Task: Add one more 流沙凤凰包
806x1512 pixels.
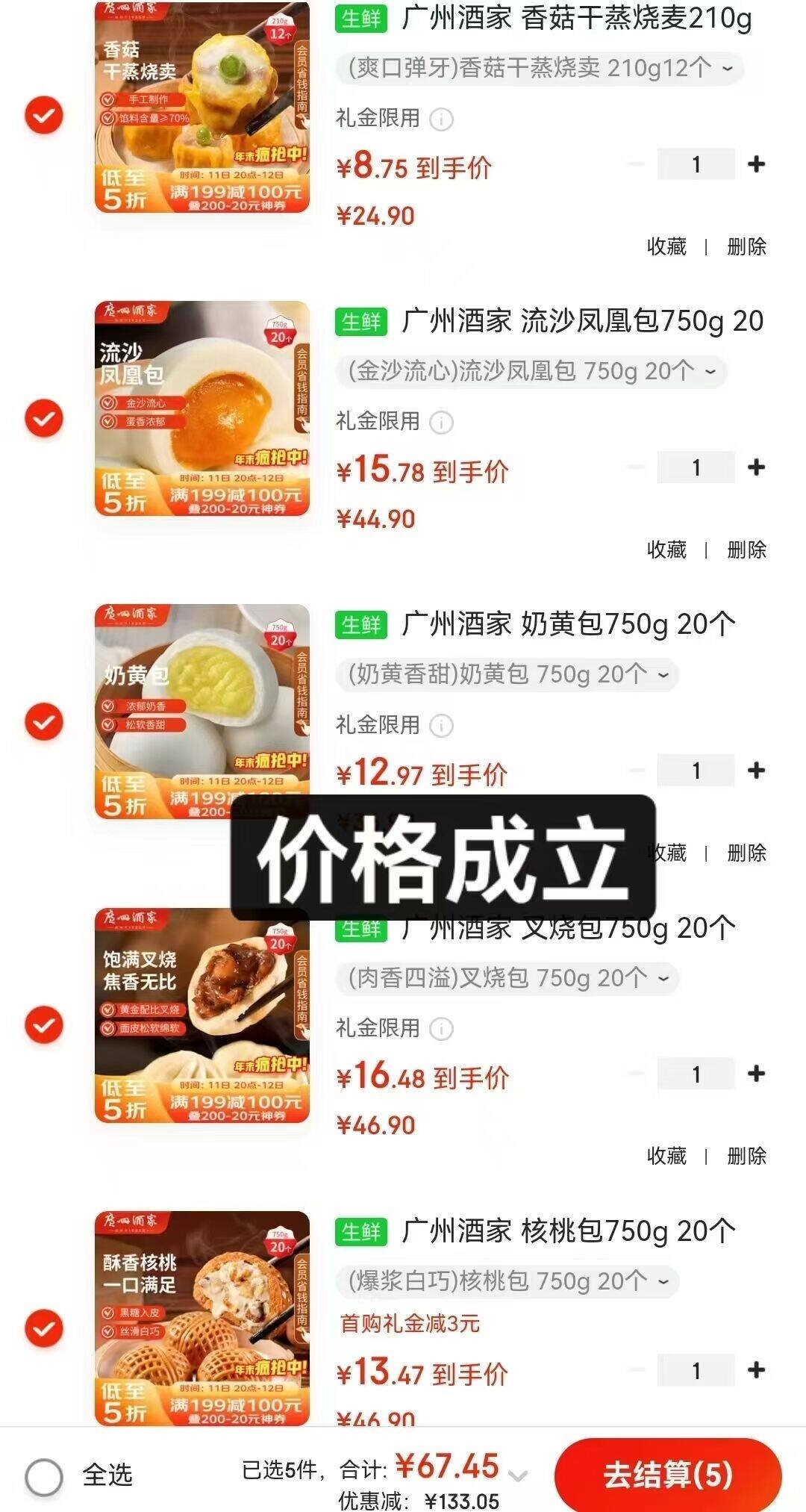Action: [x=756, y=467]
